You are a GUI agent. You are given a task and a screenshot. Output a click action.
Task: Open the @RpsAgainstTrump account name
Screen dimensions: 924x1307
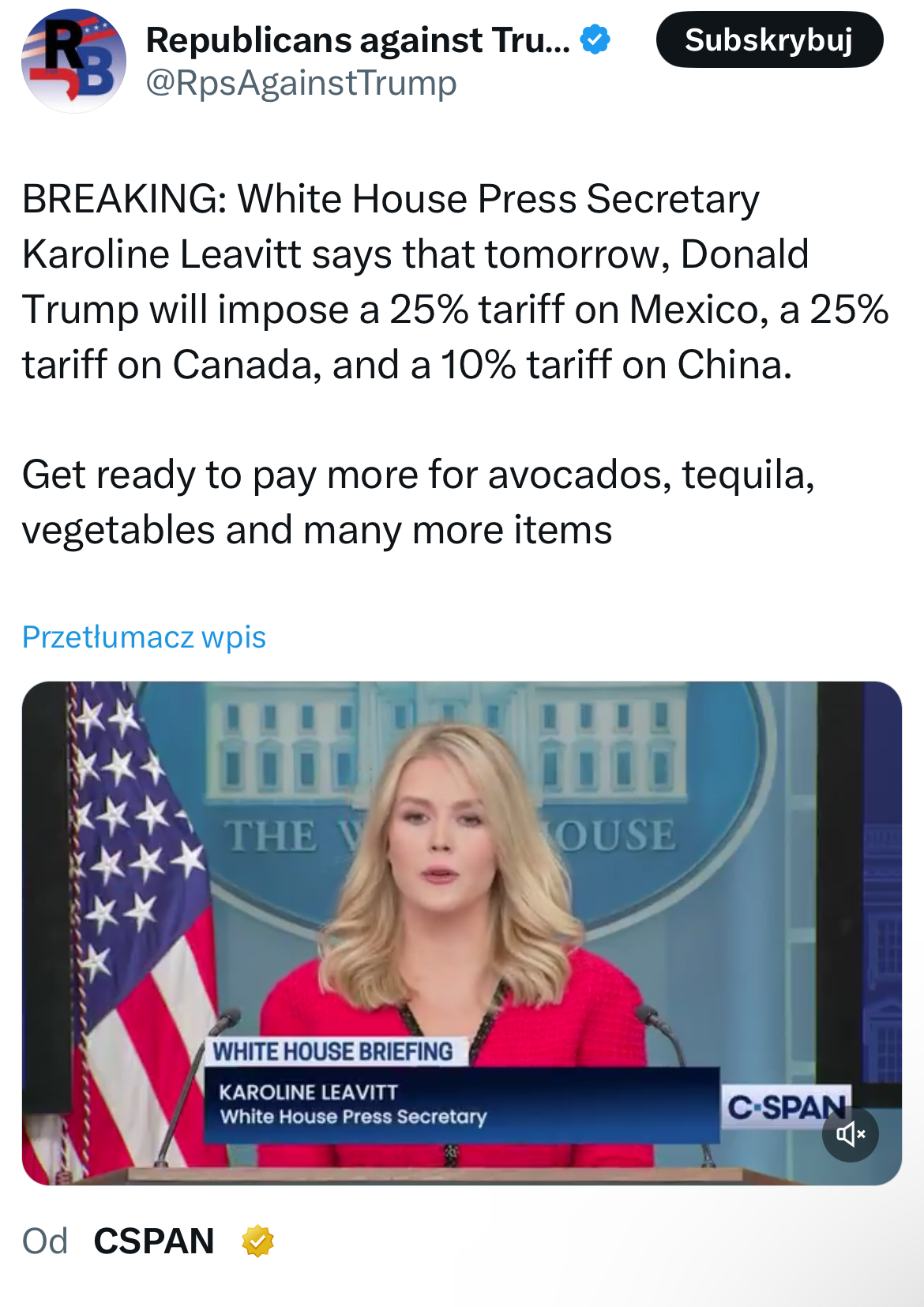(x=300, y=83)
